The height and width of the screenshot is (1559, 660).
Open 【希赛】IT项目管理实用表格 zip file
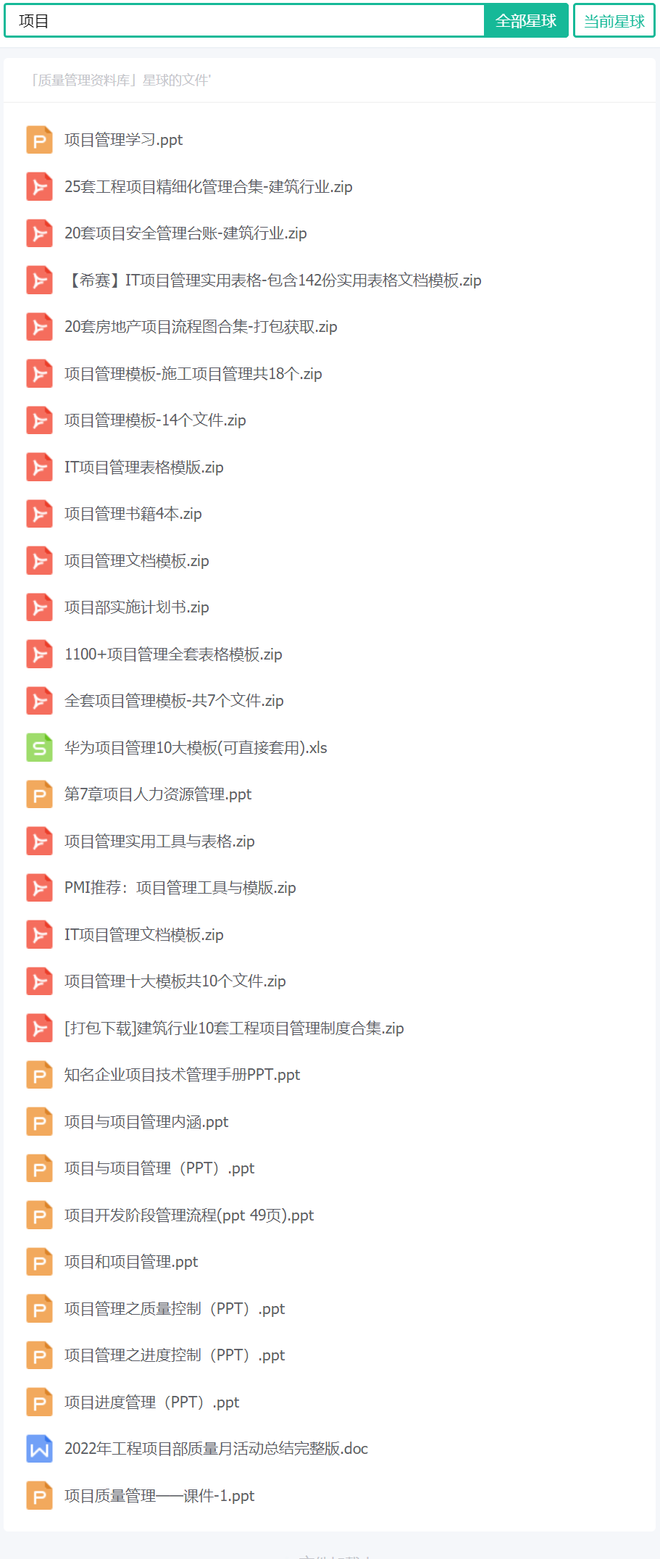[x=273, y=281]
